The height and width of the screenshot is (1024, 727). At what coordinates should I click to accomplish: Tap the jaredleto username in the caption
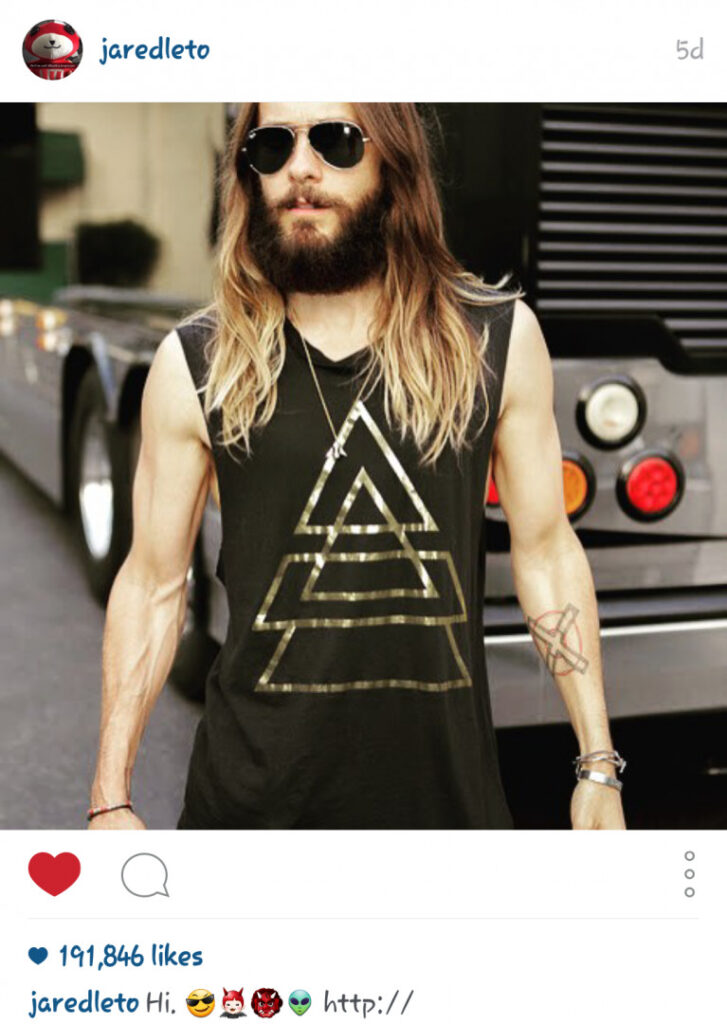tap(83, 1003)
